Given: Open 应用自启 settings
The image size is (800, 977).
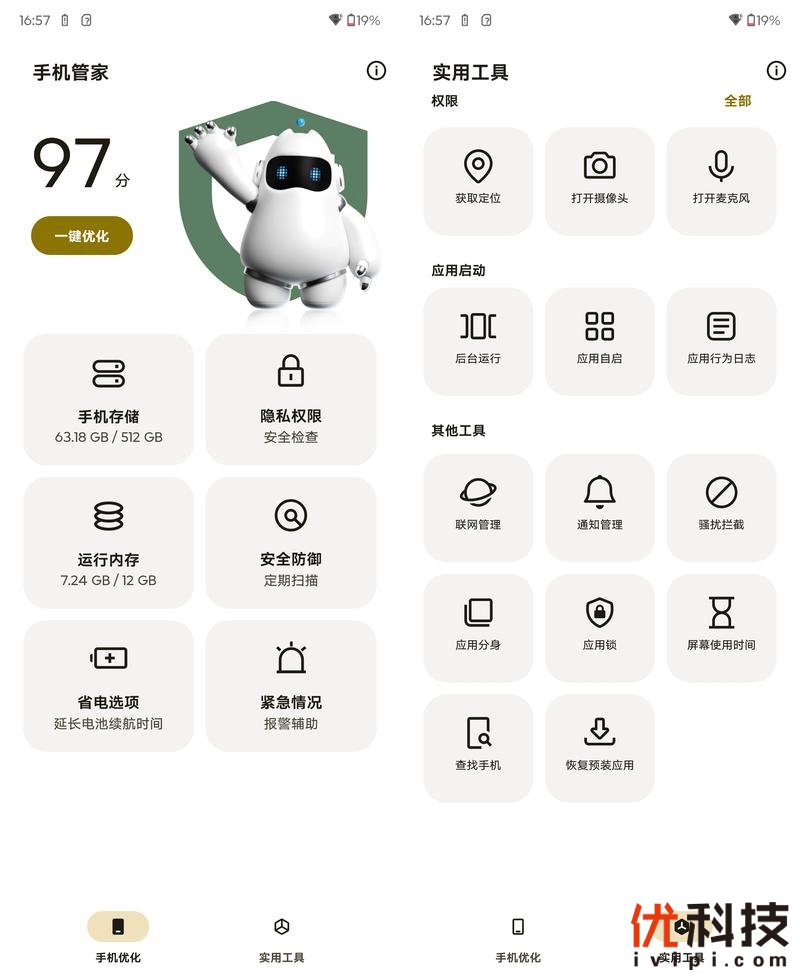Looking at the screenshot, I should click(599, 340).
